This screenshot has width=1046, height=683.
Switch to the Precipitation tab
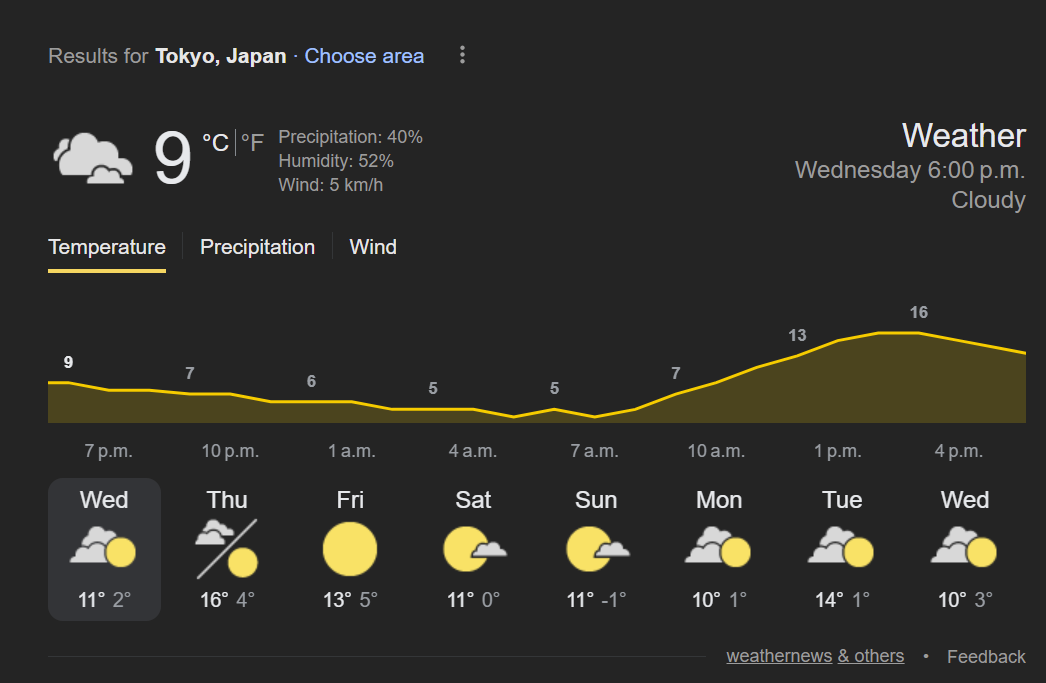257,247
